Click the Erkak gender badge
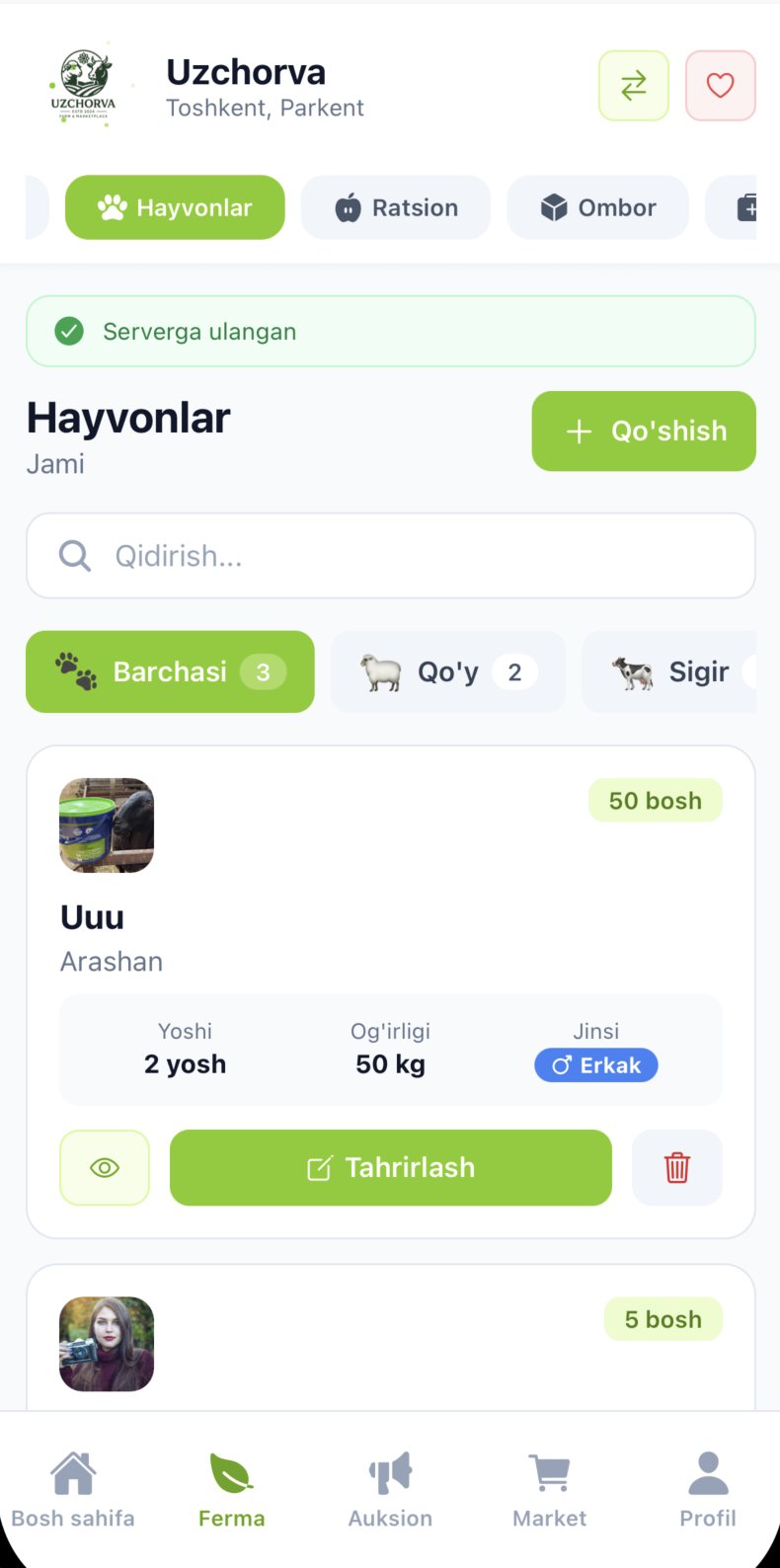The width and height of the screenshot is (780, 1568). (595, 1064)
